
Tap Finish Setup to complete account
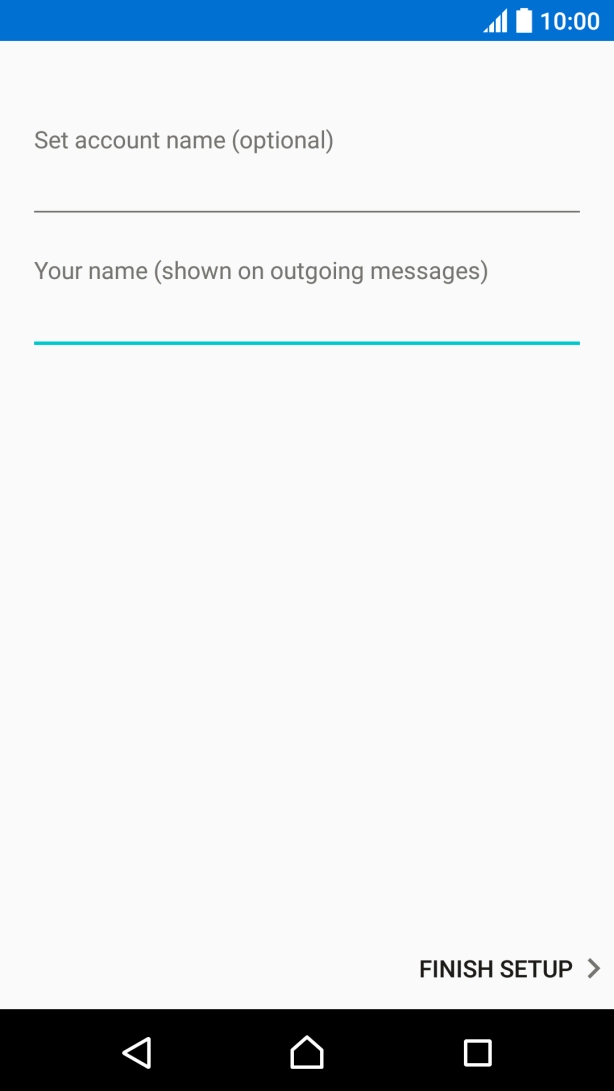(509, 969)
